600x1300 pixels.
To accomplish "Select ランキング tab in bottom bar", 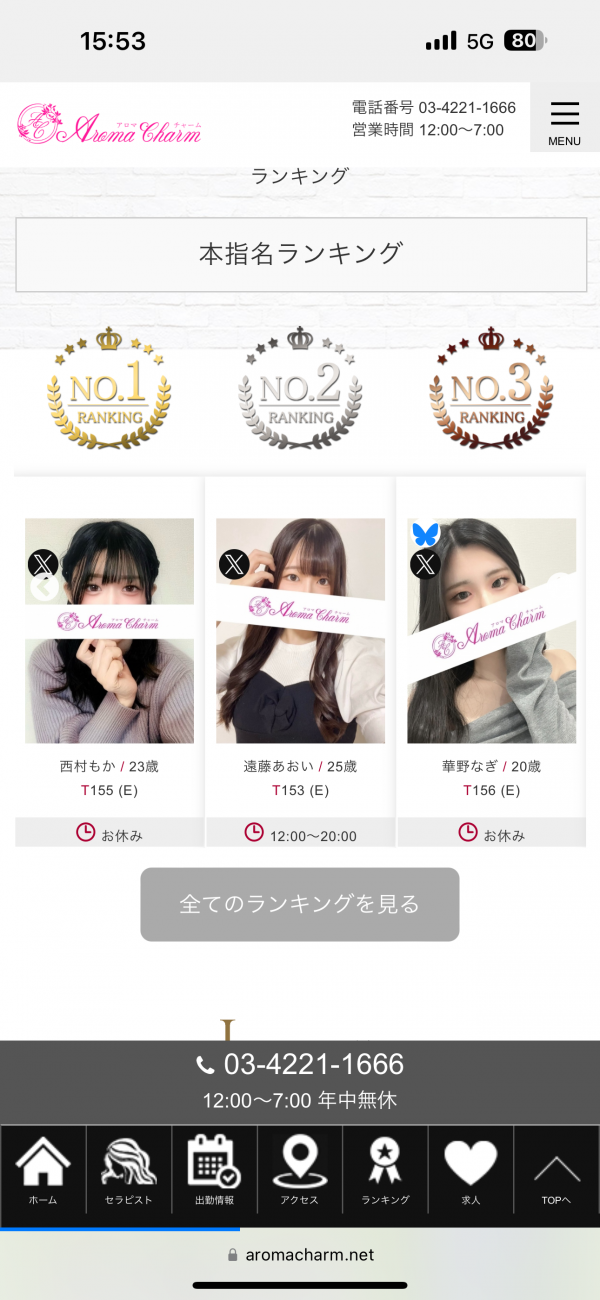I will click(x=385, y=1170).
